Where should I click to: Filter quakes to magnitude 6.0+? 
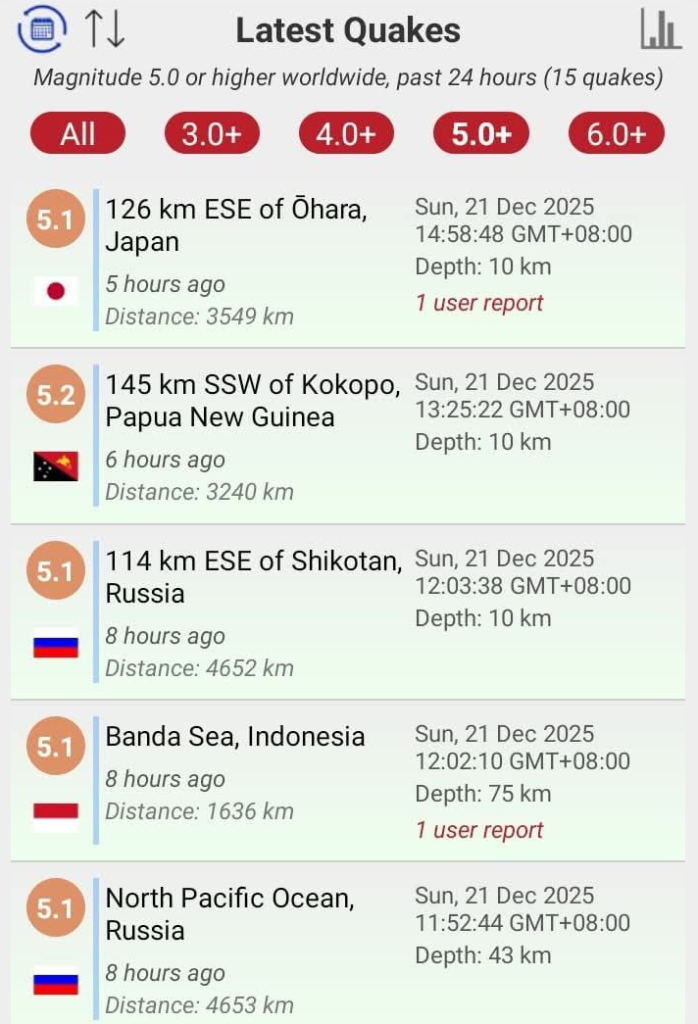[x=616, y=133]
